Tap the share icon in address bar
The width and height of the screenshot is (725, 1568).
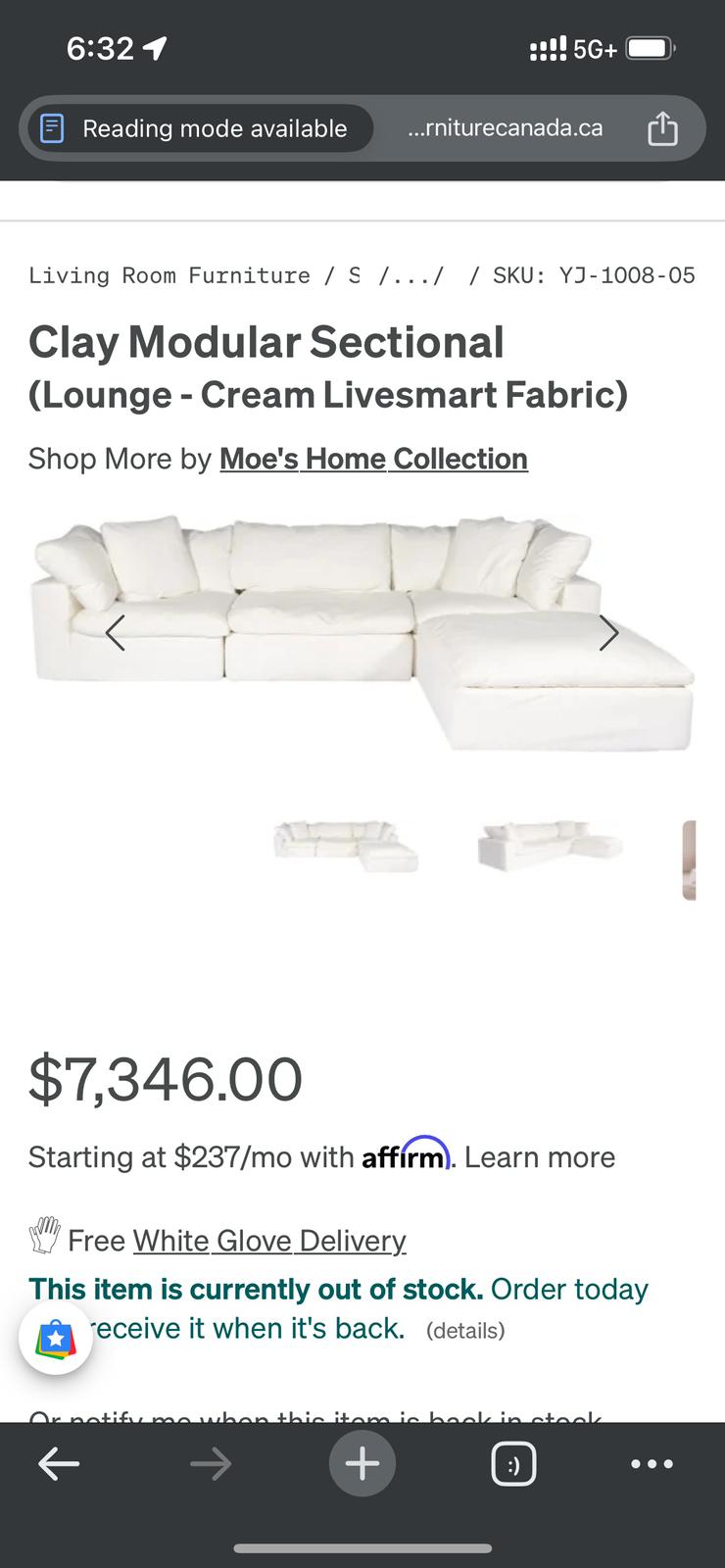663,127
